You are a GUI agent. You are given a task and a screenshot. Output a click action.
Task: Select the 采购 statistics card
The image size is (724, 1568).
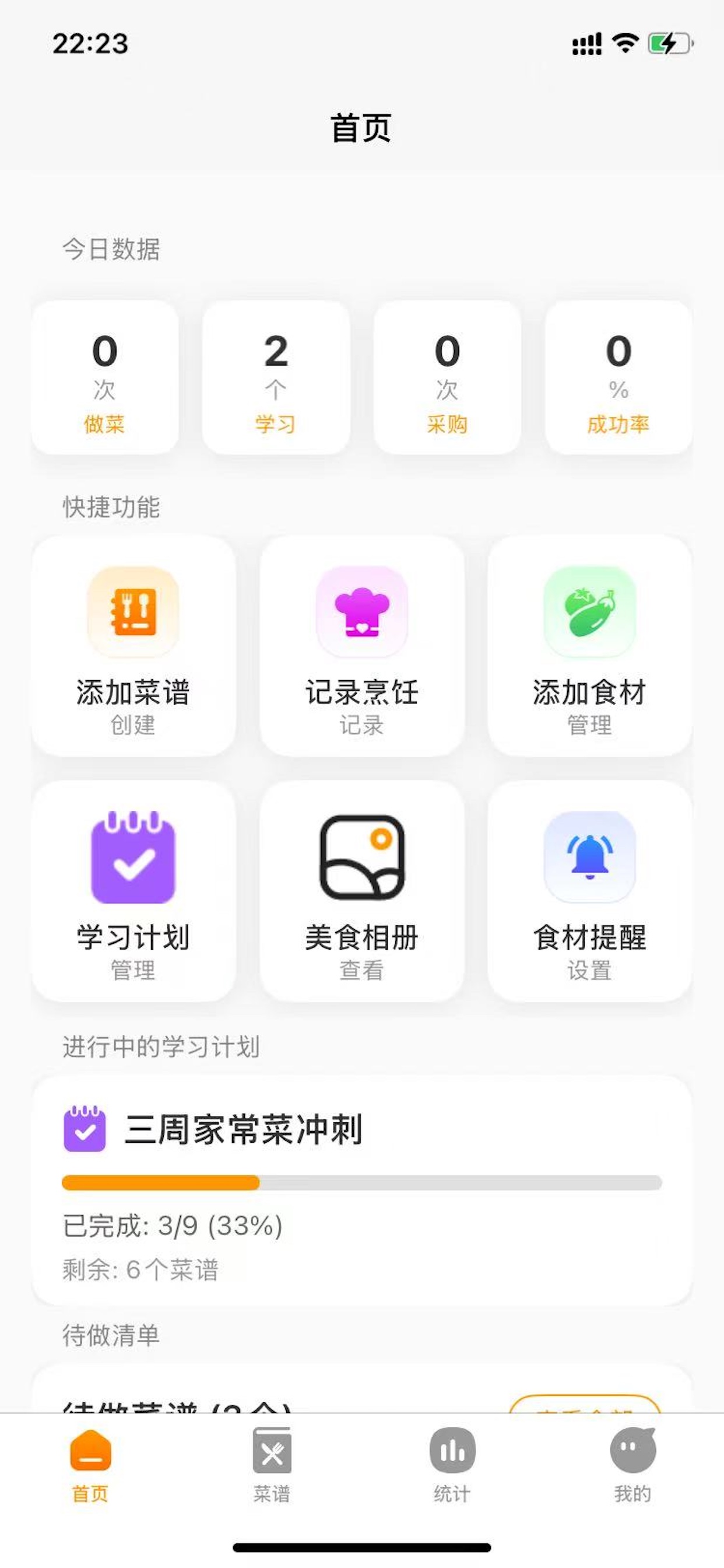[x=447, y=374]
